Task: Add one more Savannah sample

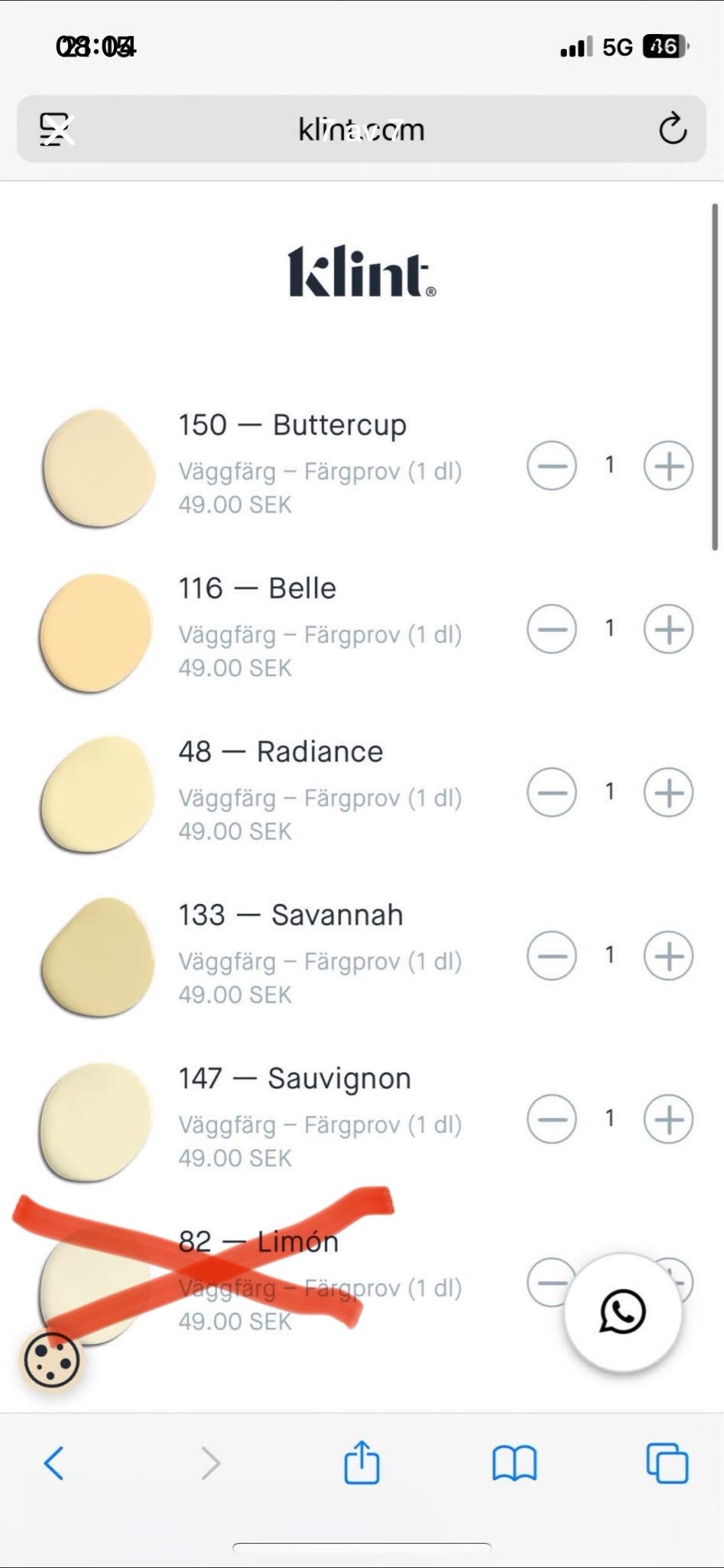Action: [668, 955]
